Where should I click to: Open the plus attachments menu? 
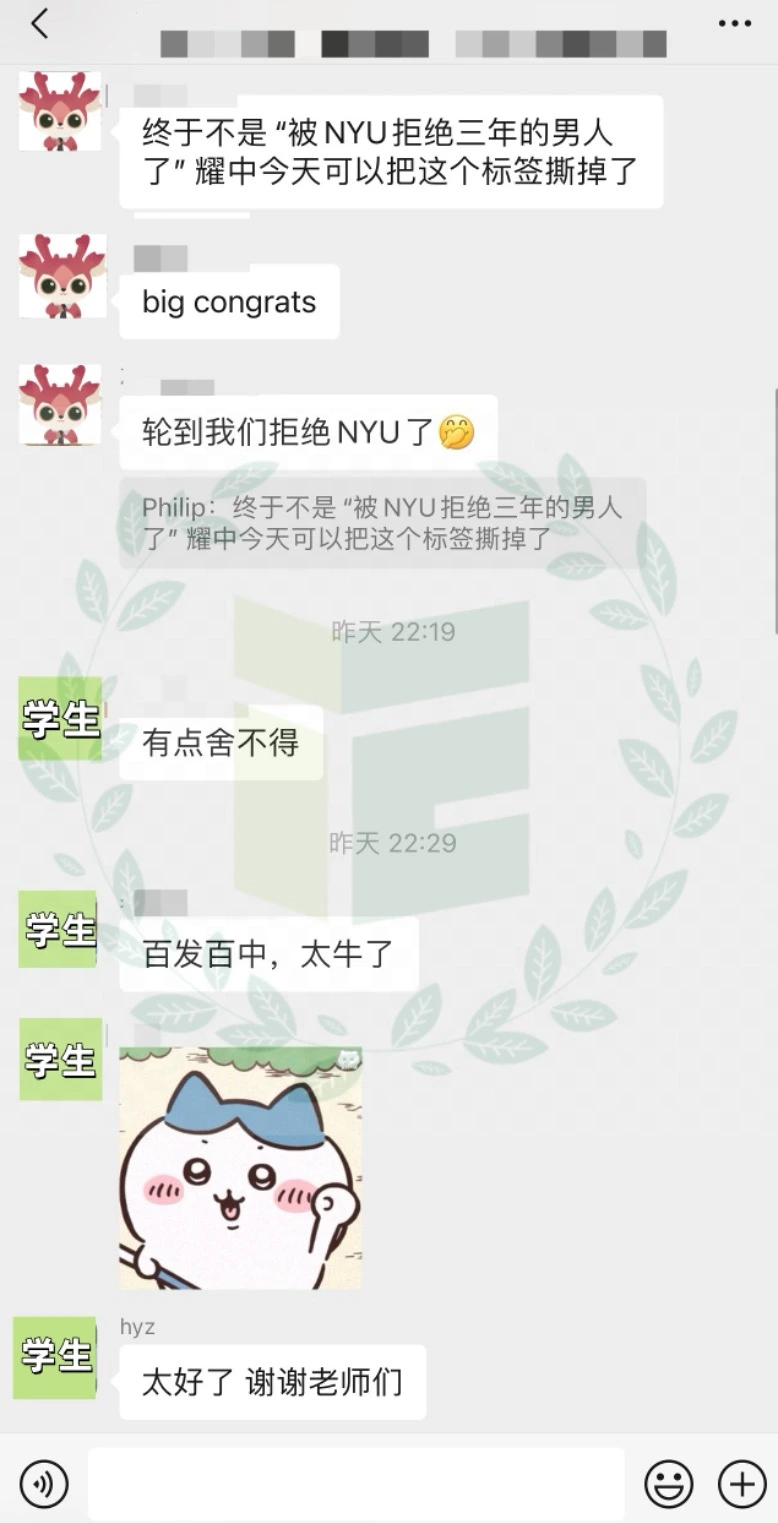point(742,1484)
